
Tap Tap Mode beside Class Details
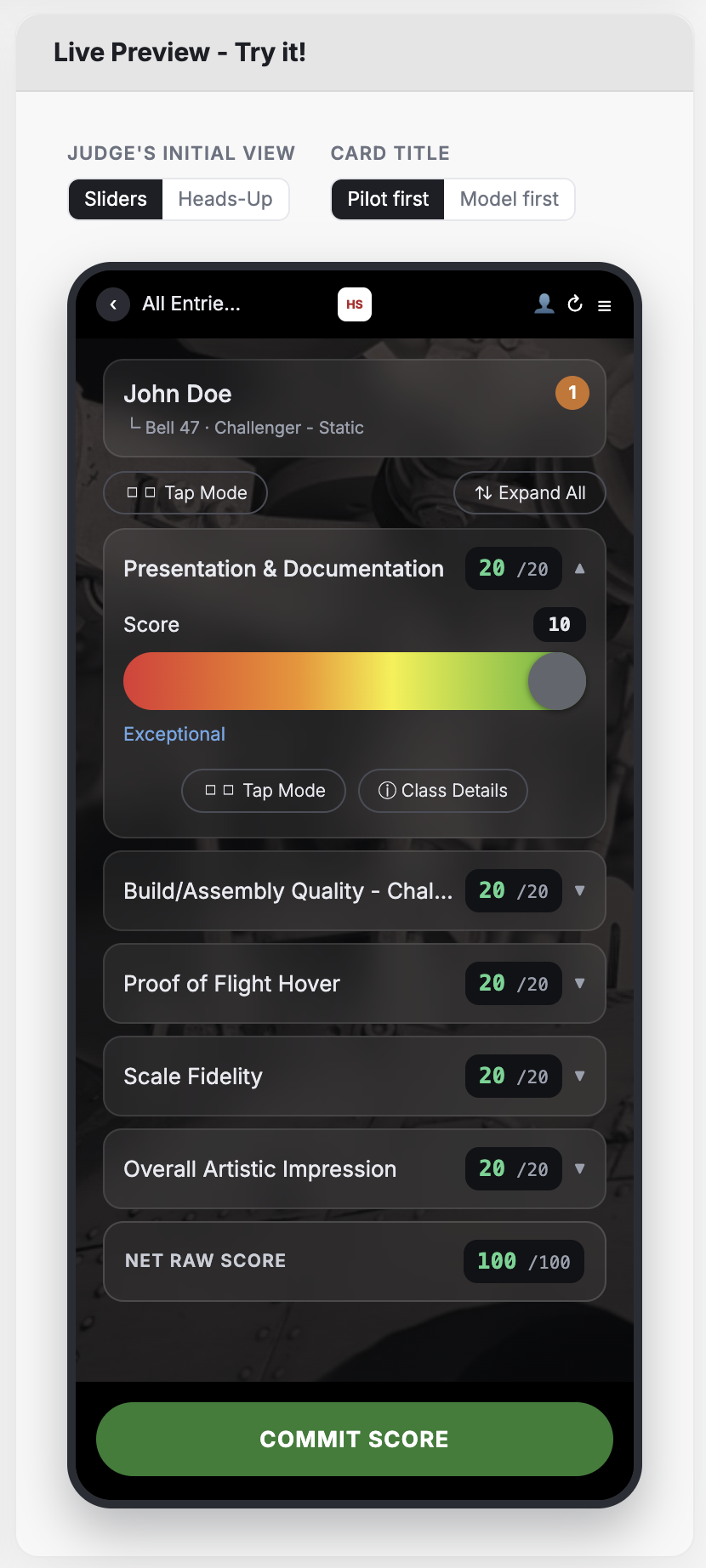(x=264, y=791)
